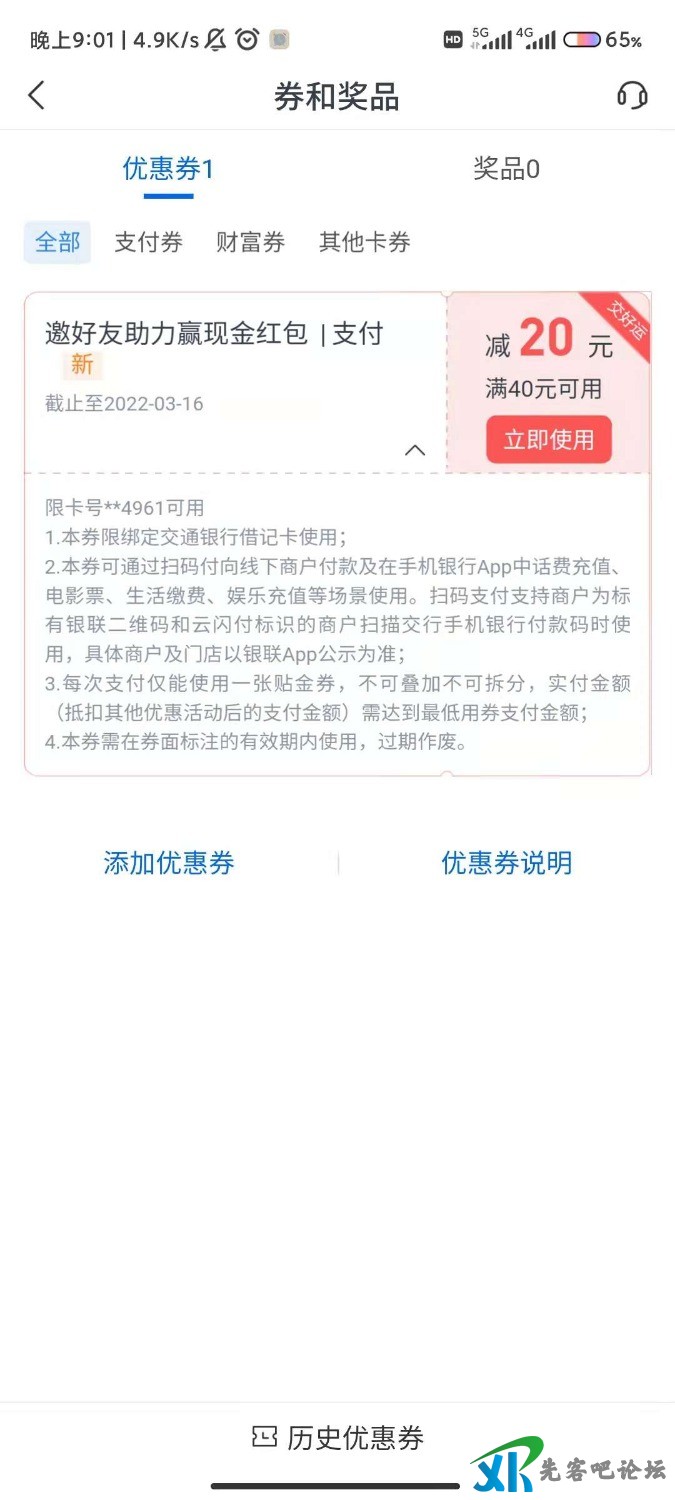This screenshot has width=675, height=1500.
Task: Open customer service headset icon
Action: (x=632, y=96)
